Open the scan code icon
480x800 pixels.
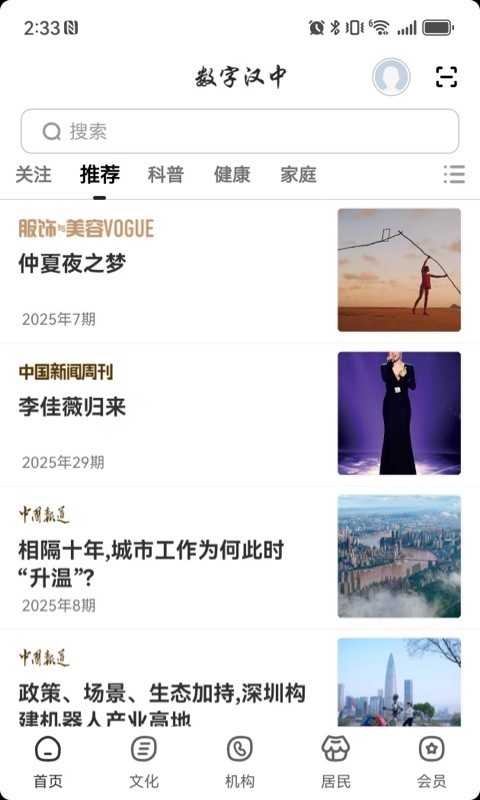coord(446,77)
